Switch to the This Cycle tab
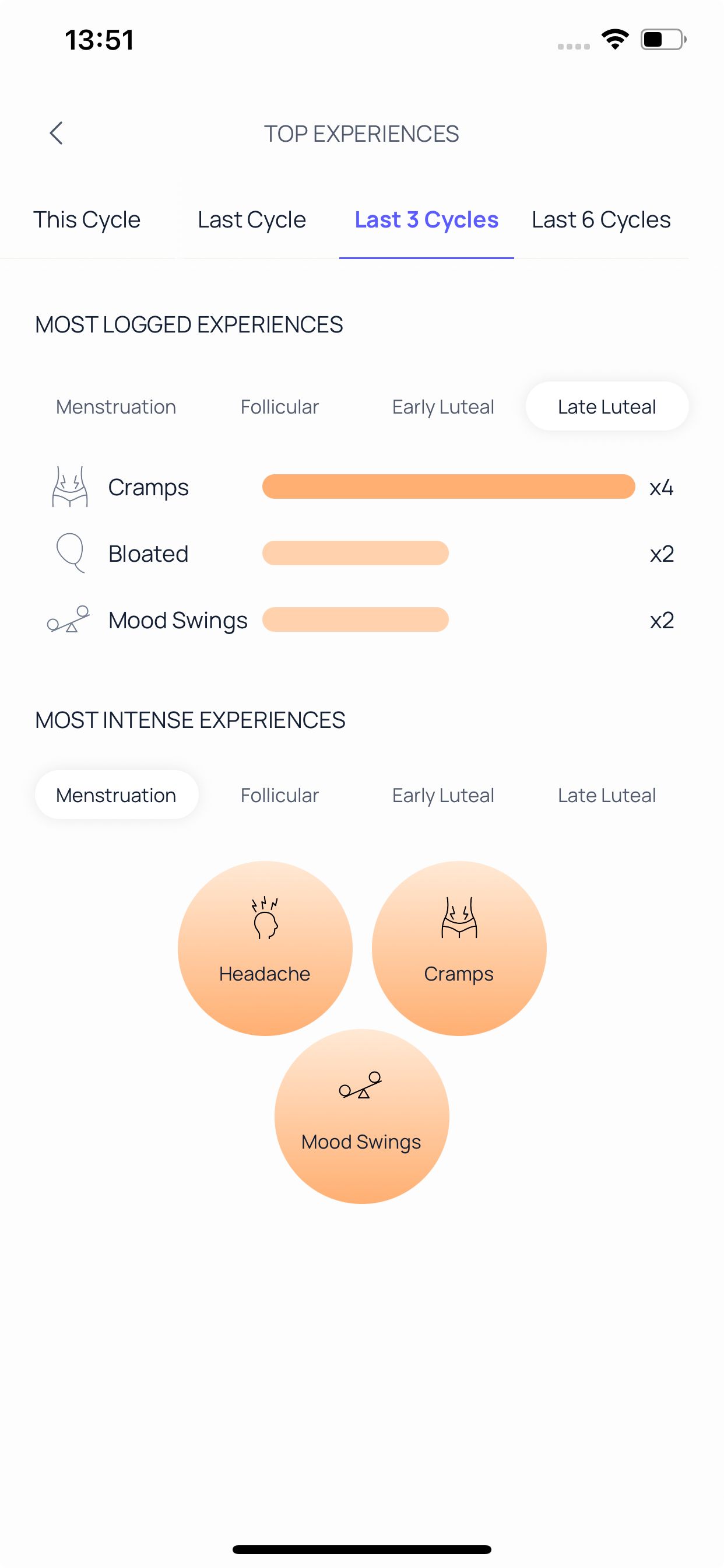The image size is (724, 1568). click(x=87, y=220)
